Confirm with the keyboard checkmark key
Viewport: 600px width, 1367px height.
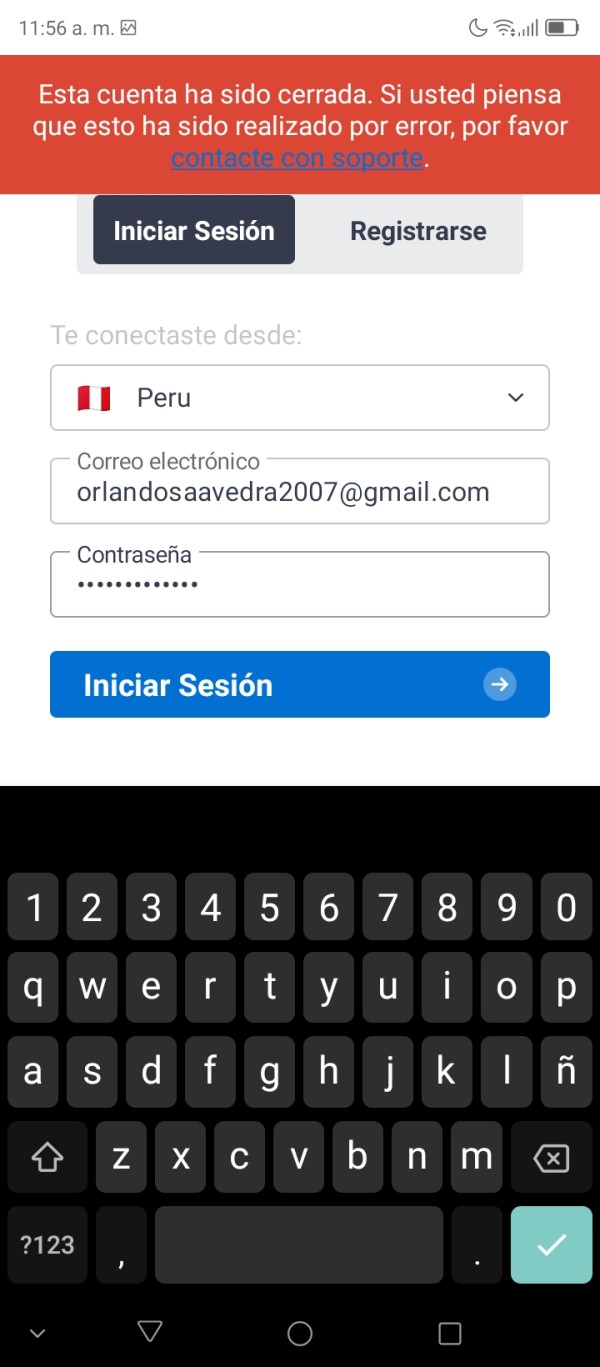coord(551,1244)
